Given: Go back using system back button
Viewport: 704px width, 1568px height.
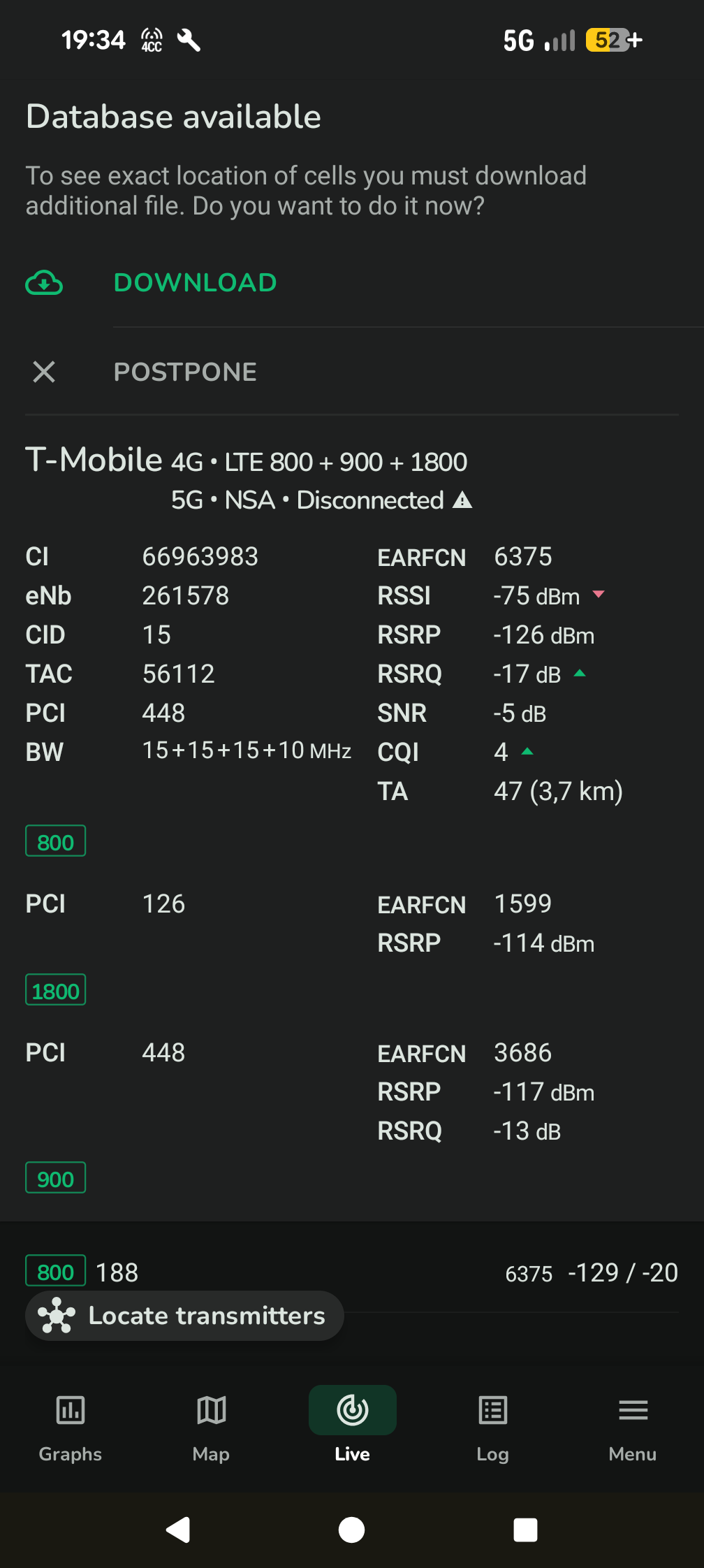Looking at the screenshot, I should tap(178, 1530).
